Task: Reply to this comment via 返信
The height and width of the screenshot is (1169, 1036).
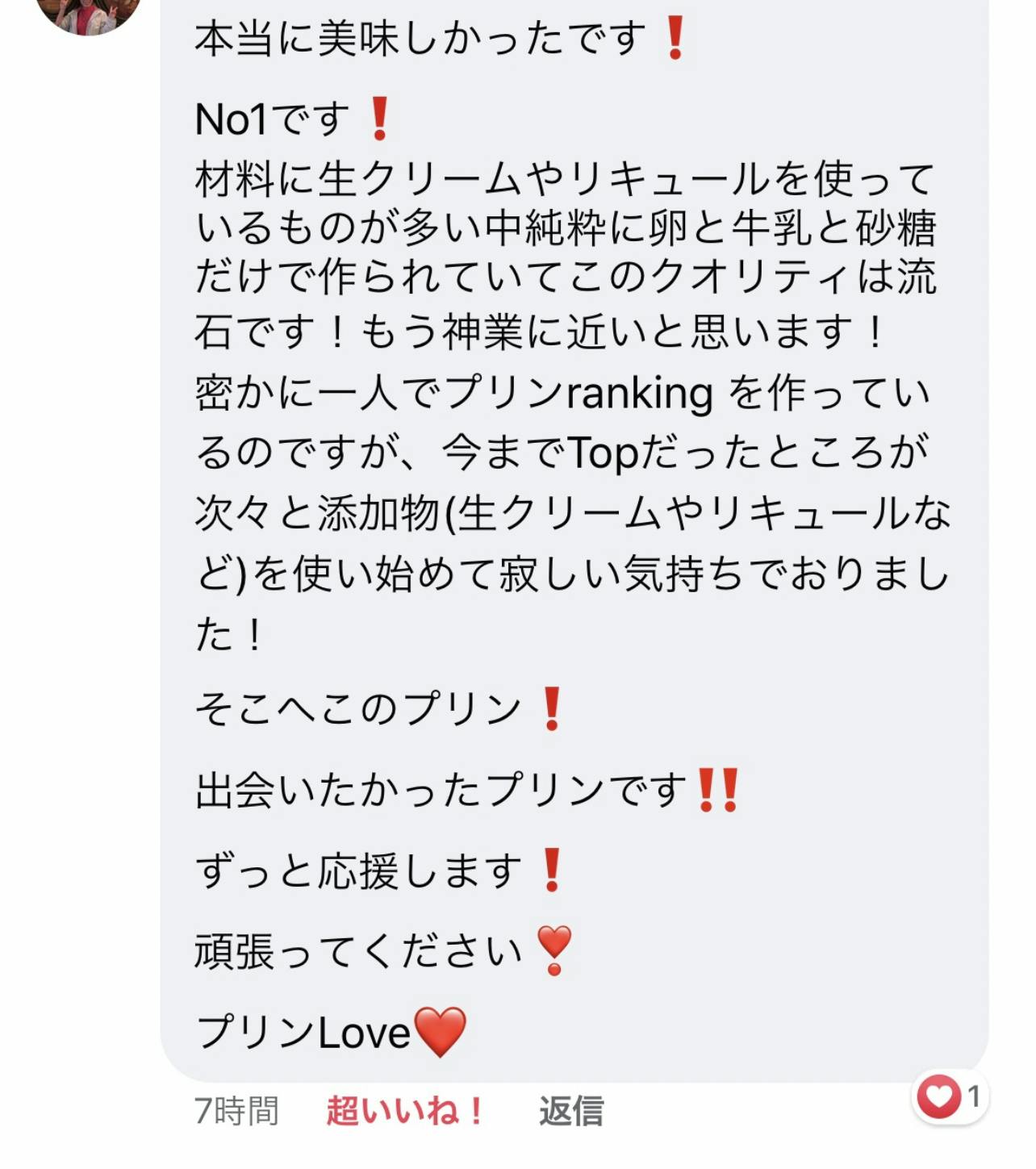Action: (571, 1111)
